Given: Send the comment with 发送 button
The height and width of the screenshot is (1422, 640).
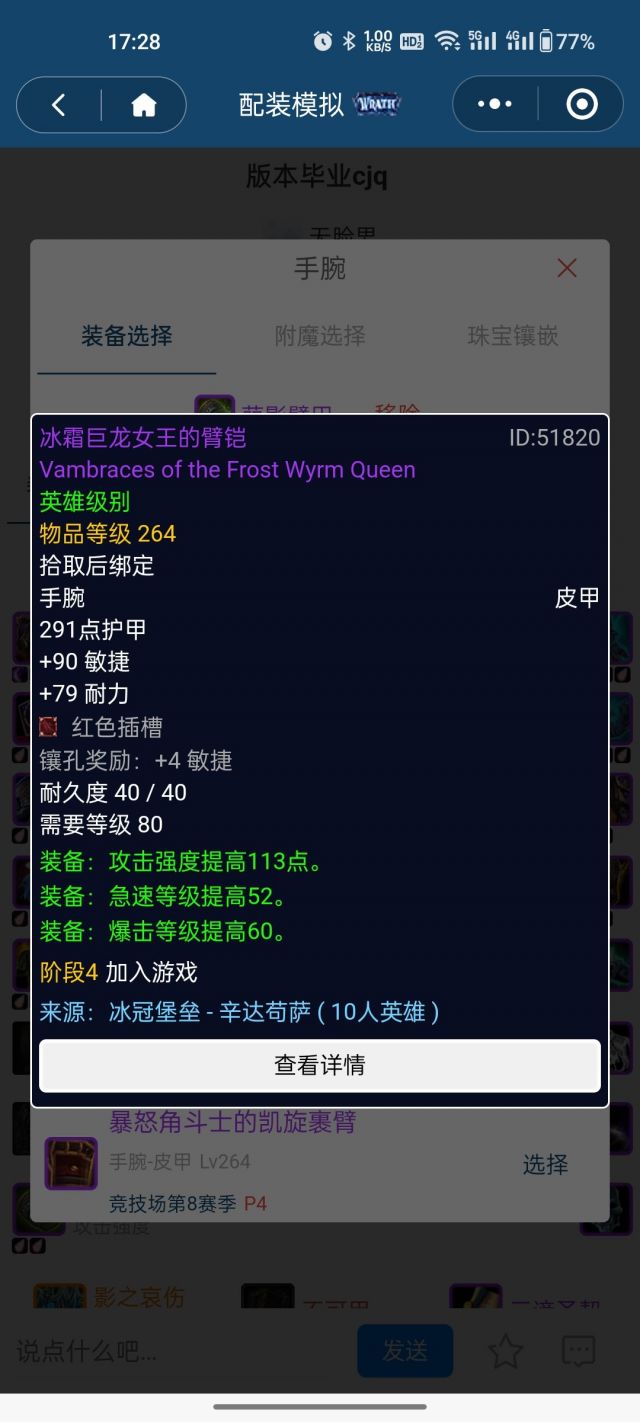Looking at the screenshot, I should click(405, 1352).
